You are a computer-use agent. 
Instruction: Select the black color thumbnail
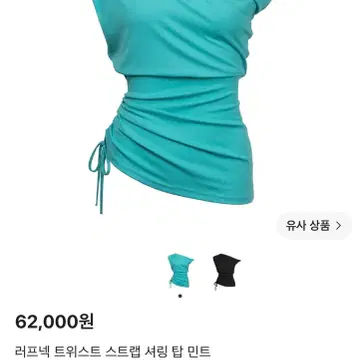tap(226, 271)
